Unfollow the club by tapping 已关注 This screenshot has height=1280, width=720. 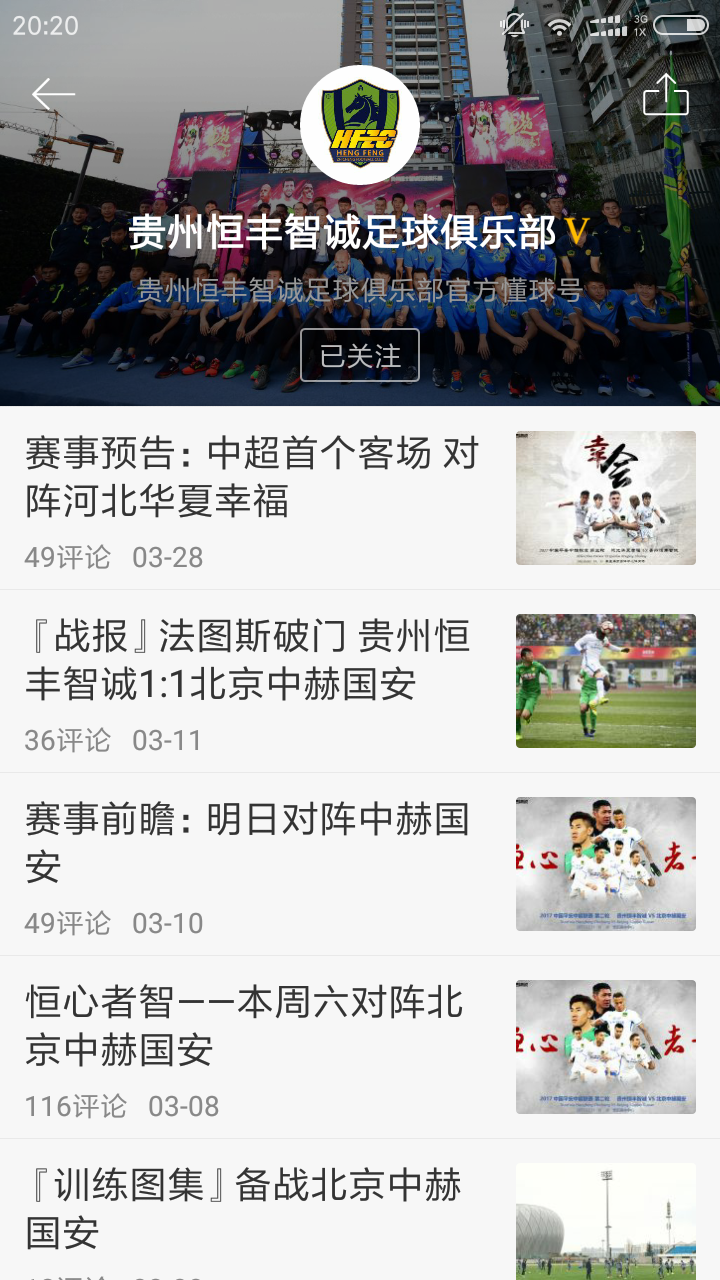(360, 355)
